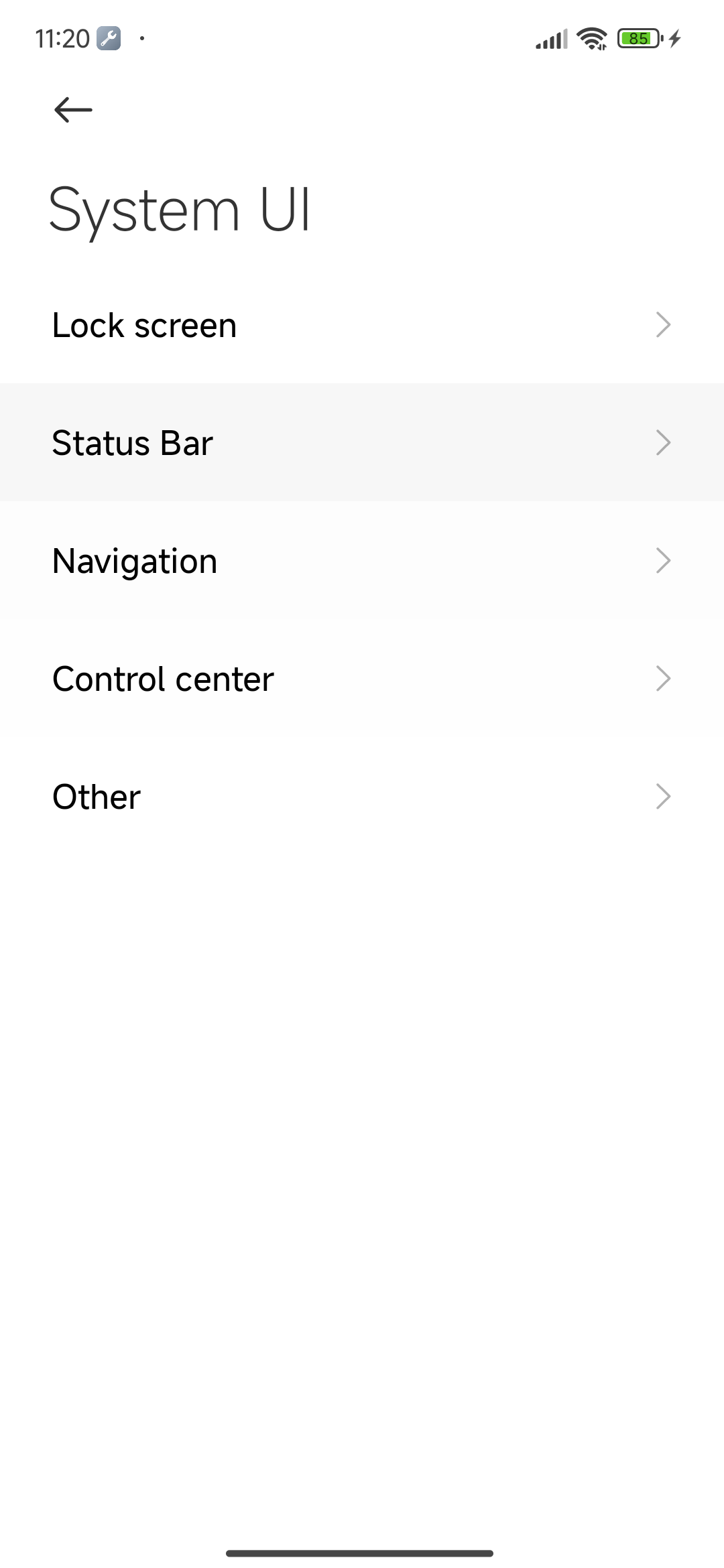Viewport: 724px width, 1568px height.
Task: Open Lock screen settings
Action: 362,326
